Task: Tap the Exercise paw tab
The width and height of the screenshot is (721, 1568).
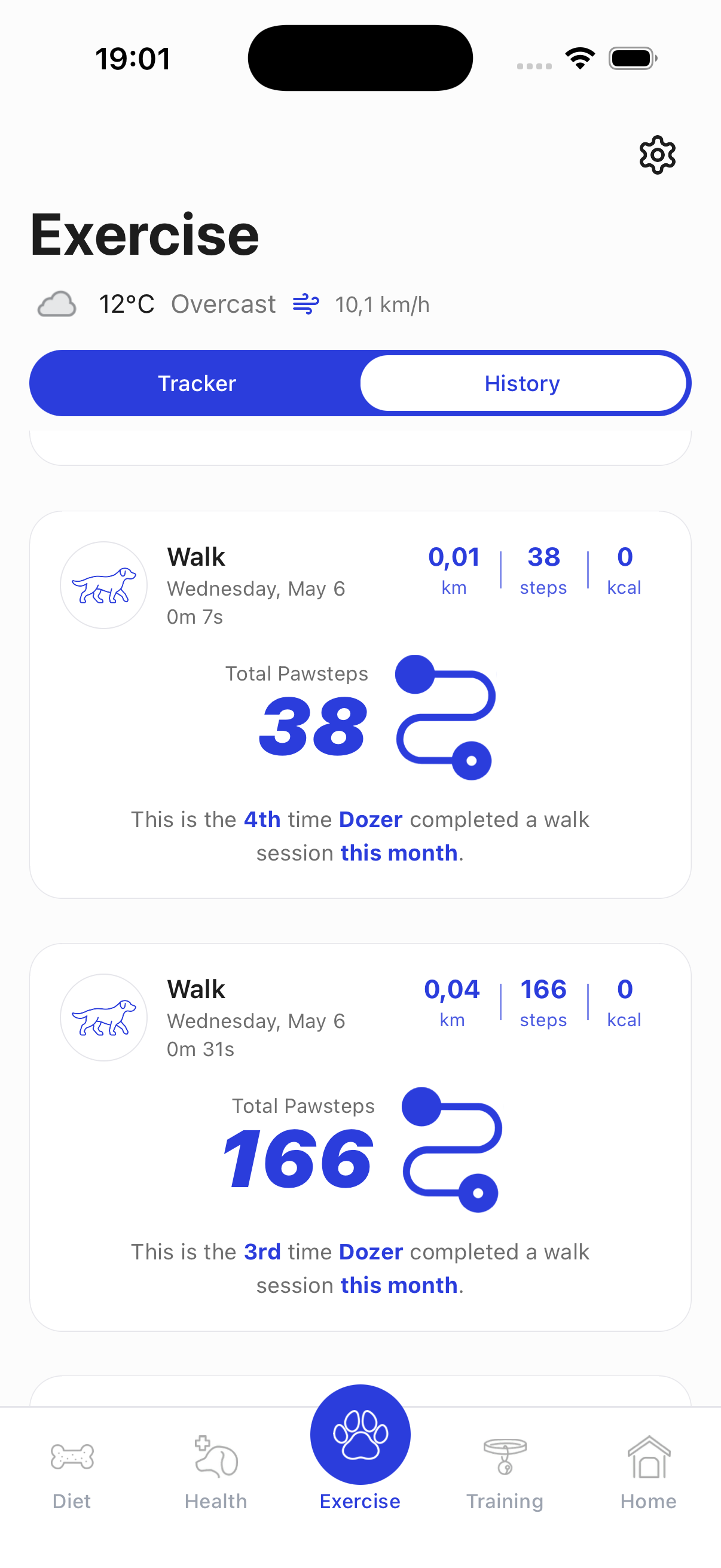Action: (x=360, y=1448)
